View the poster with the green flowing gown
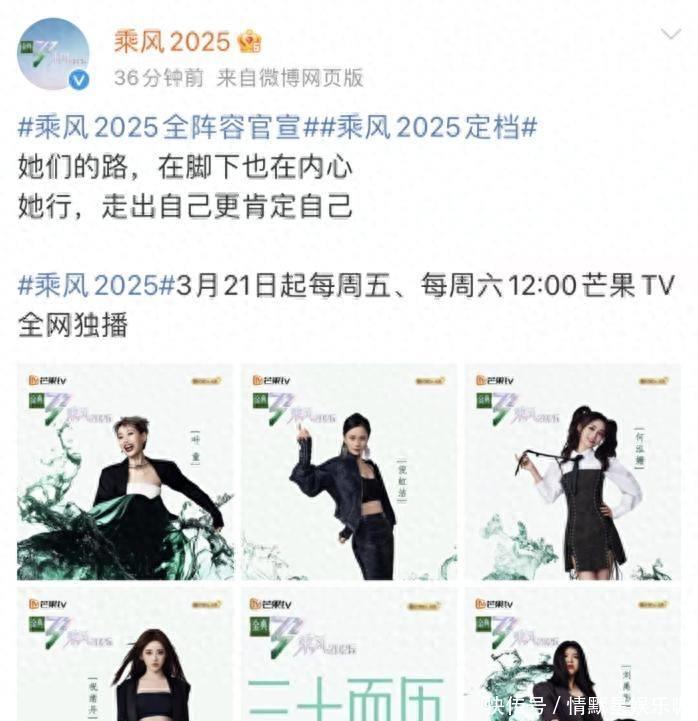The image size is (698, 721). click(125, 472)
